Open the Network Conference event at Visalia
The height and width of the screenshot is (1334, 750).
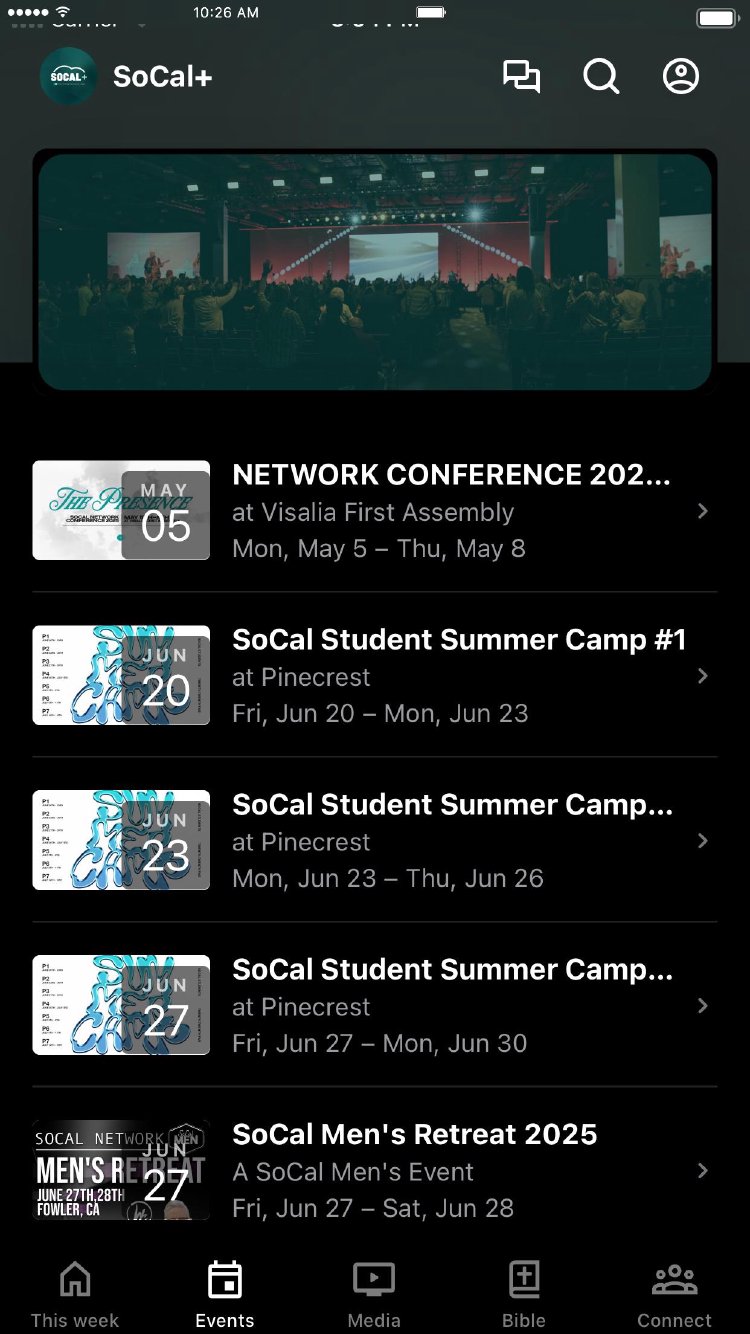pos(450,511)
